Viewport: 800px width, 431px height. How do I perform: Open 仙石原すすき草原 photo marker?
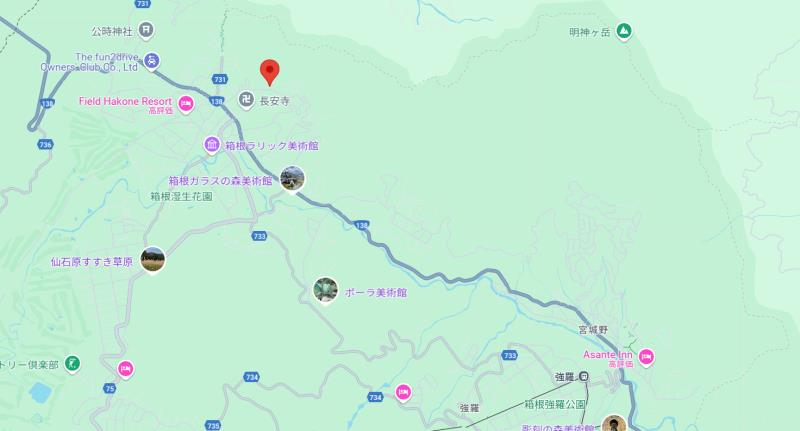[152, 260]
